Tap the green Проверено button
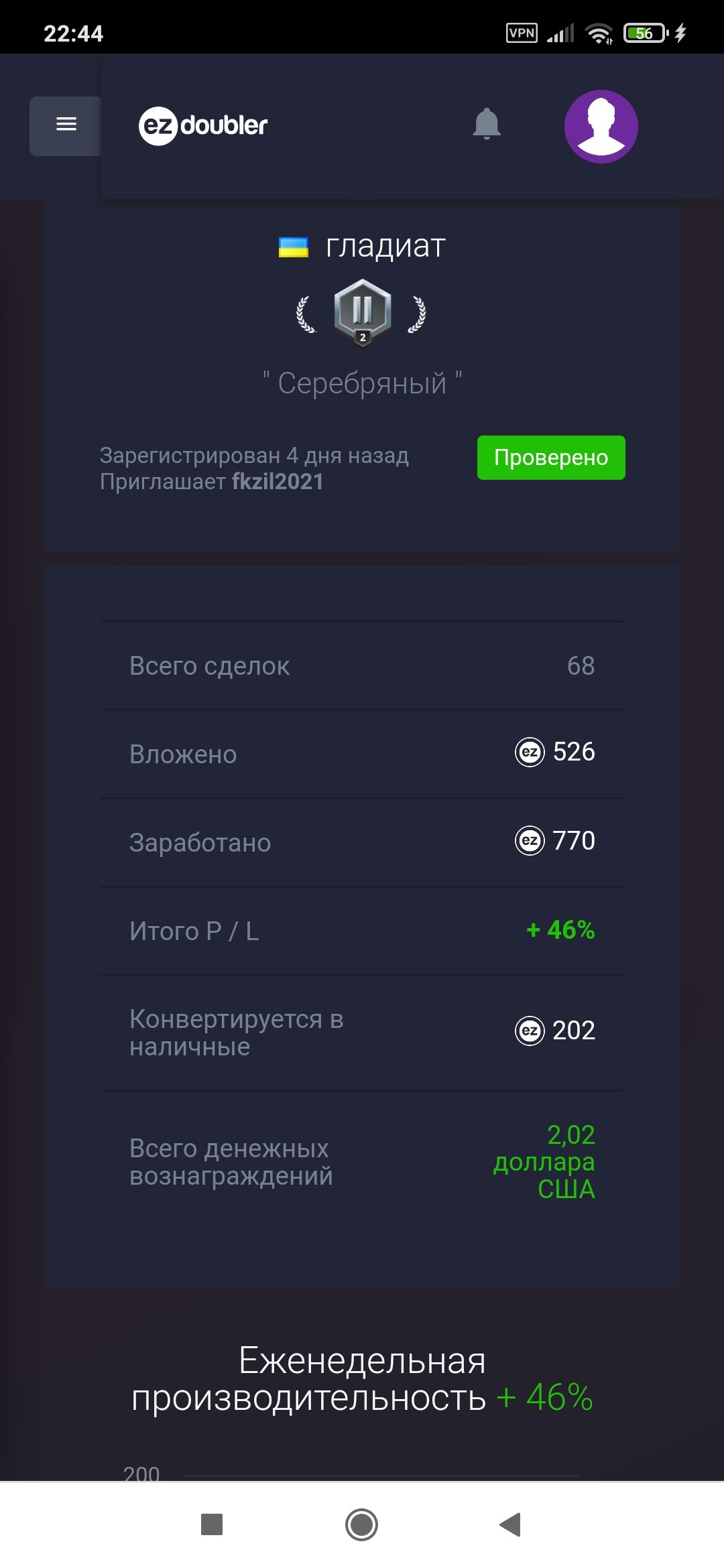This screenshot has height=1568, width=724. [551, 458]
